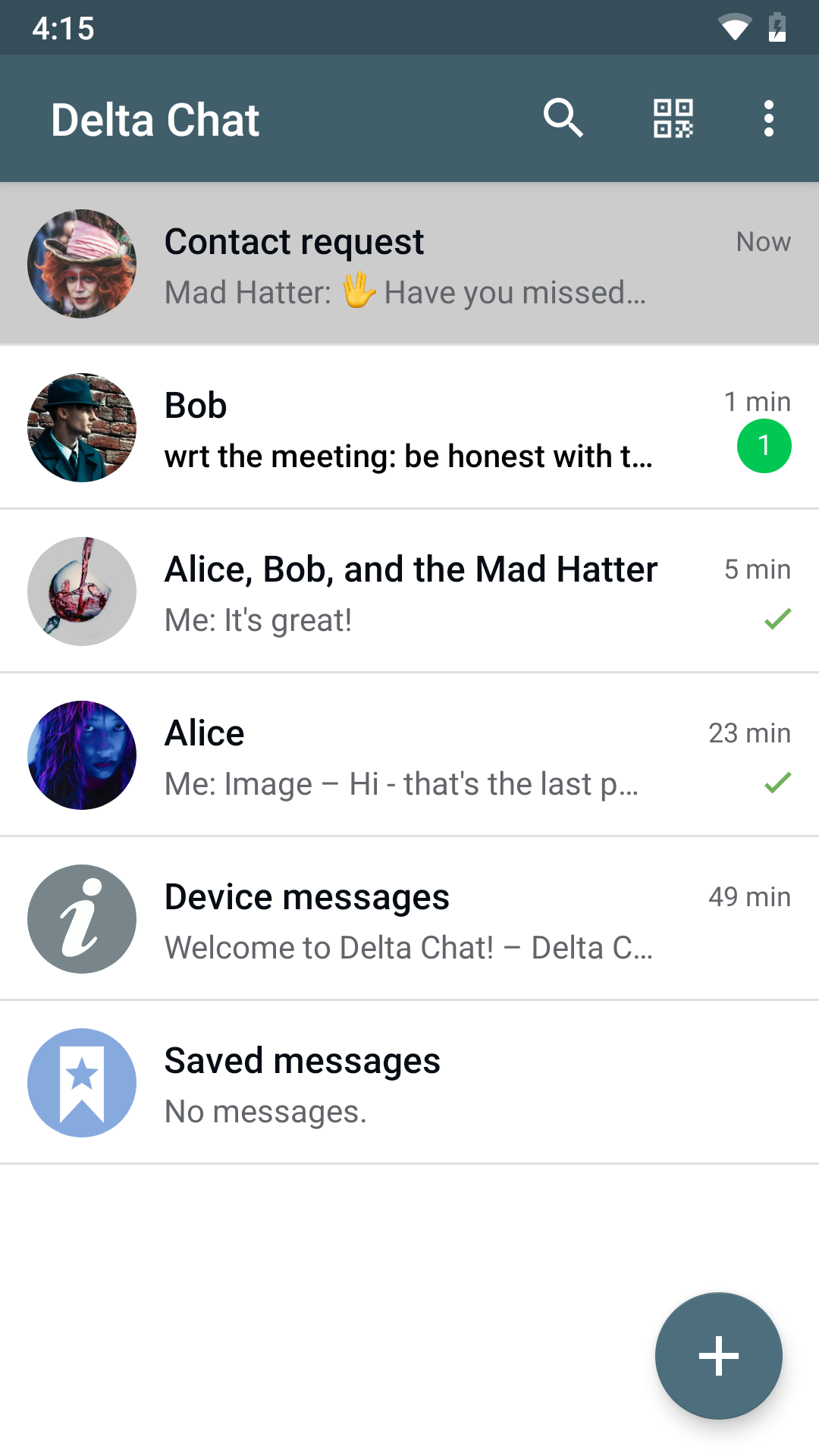Screen dimensions: 819x1456
Task: Open the search icon in the toolbar
Action: [x=562, y=118]
